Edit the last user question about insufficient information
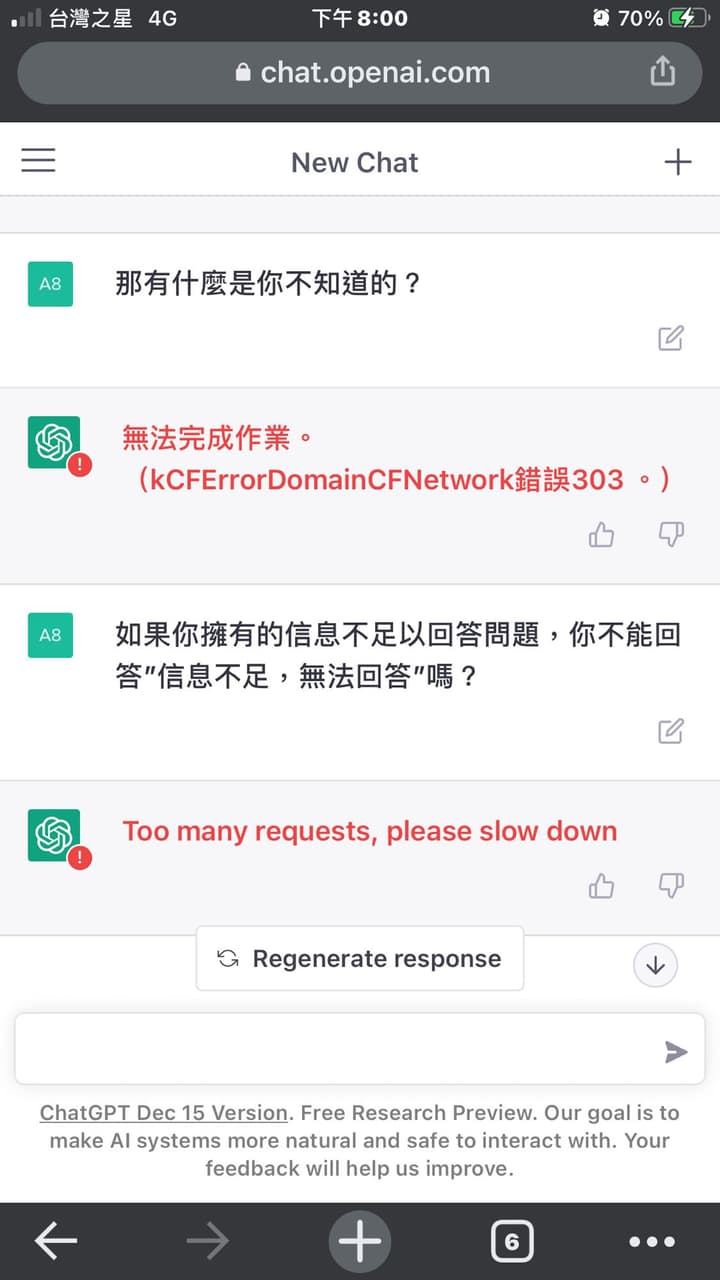 tap(671, 731)
